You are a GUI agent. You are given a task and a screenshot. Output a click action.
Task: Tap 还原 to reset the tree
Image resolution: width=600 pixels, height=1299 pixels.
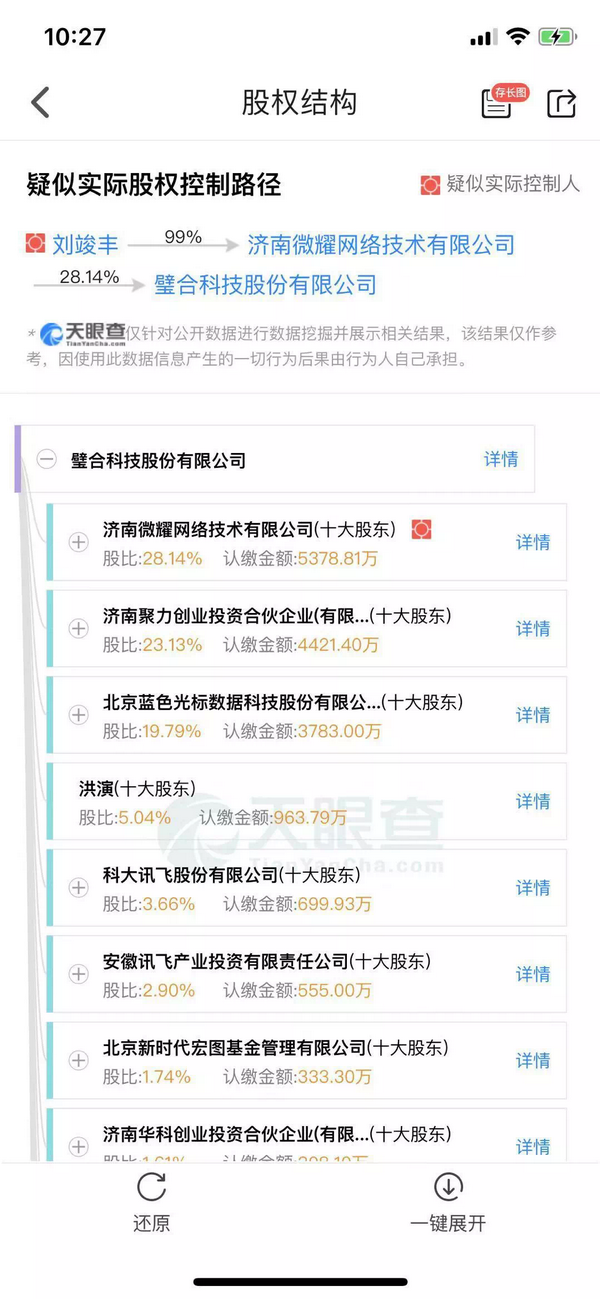pyautogui.click(x=151, y=1202)
